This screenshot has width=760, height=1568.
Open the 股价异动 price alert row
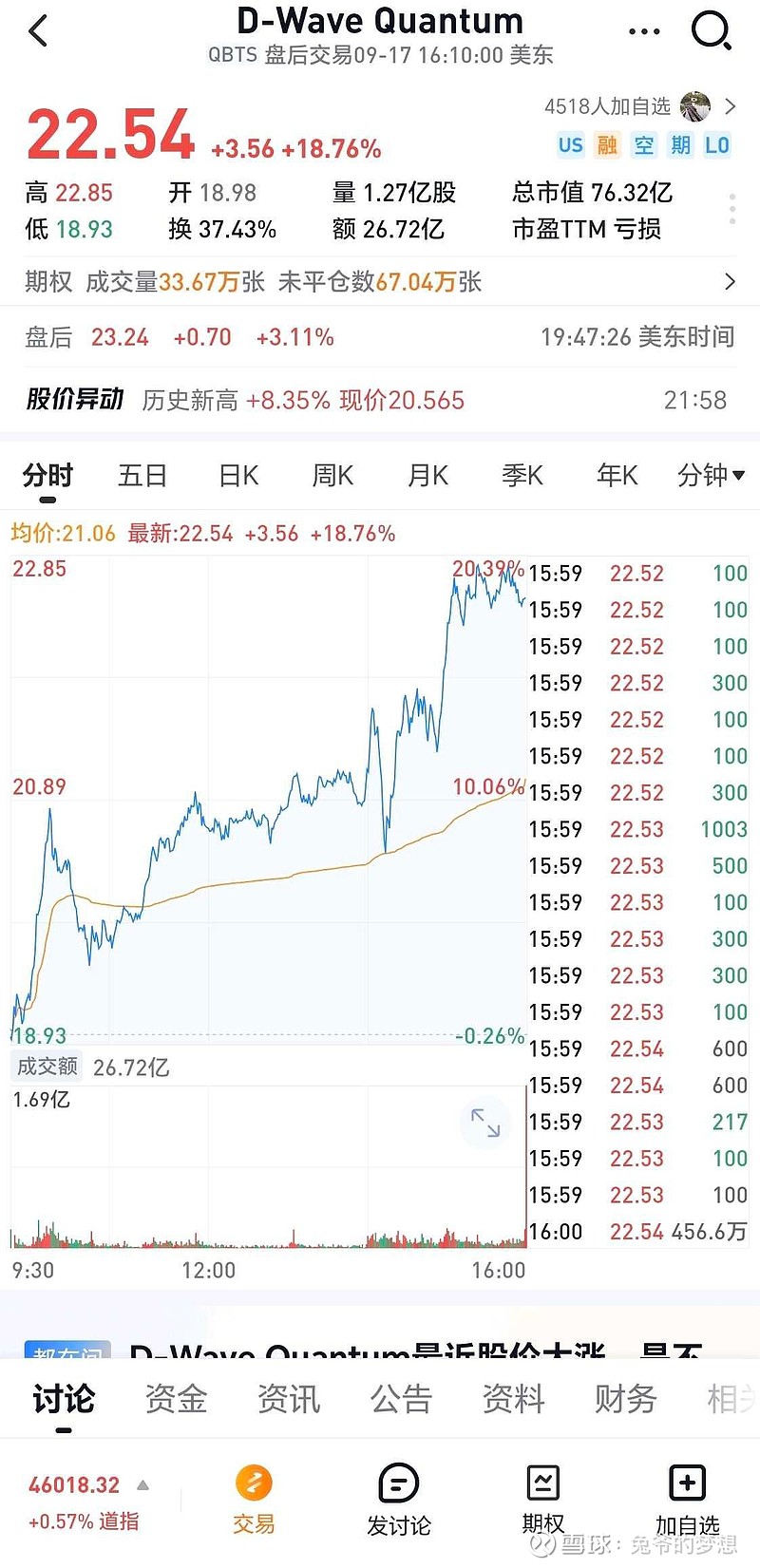380,400
